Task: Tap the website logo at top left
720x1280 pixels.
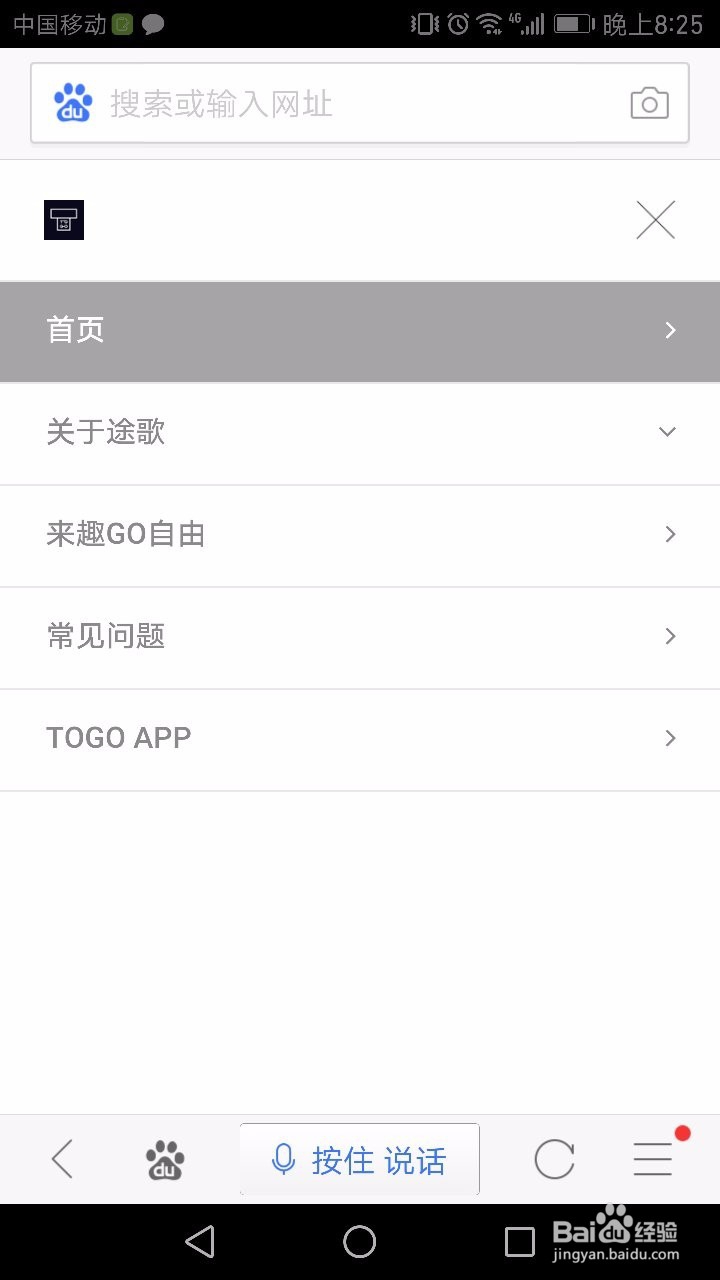Action: click(x=64, y=219)
